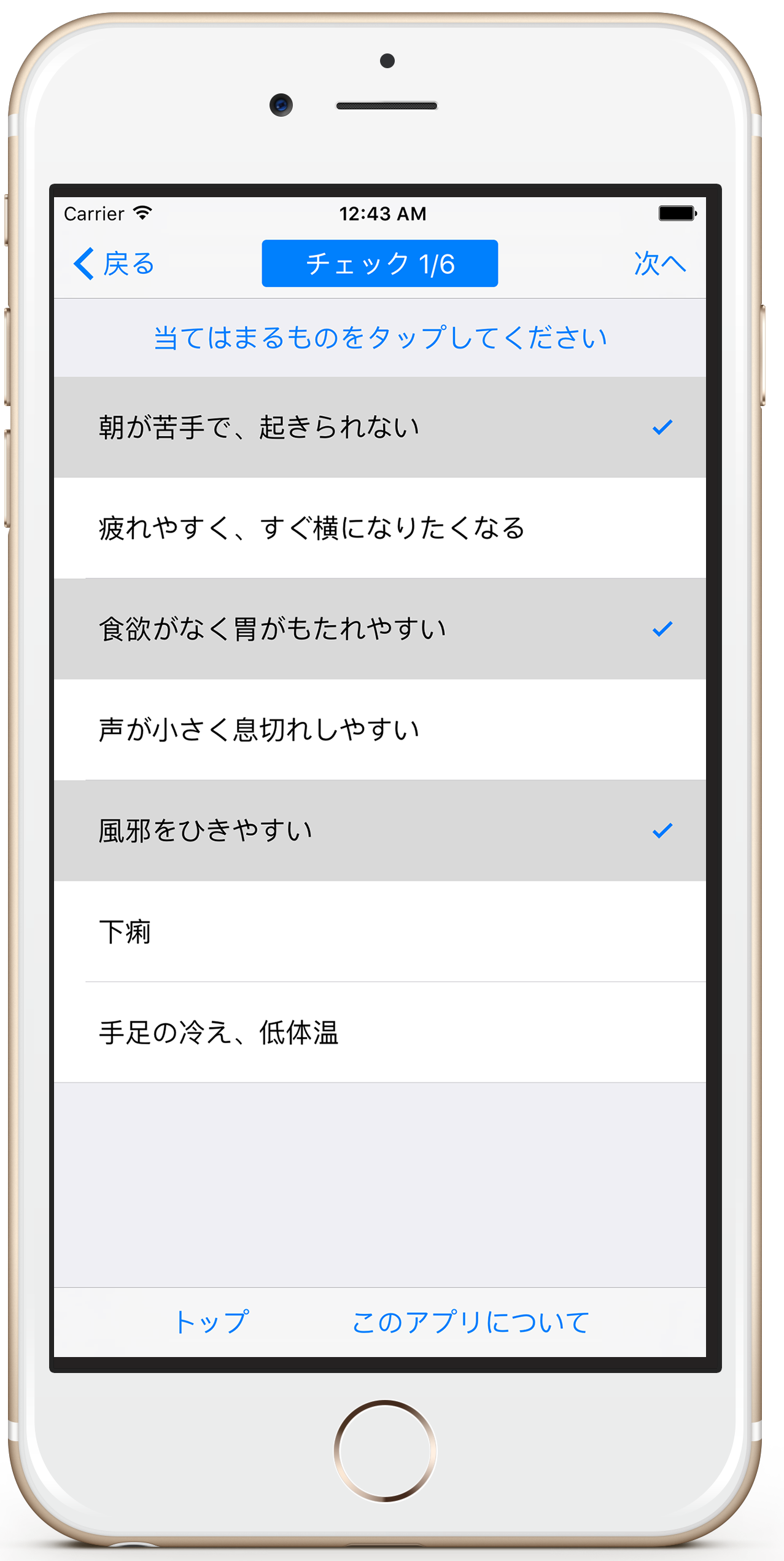
Task: Select 疲れやすく、すぐ横になりたくなる
Action: pos(379,528)
